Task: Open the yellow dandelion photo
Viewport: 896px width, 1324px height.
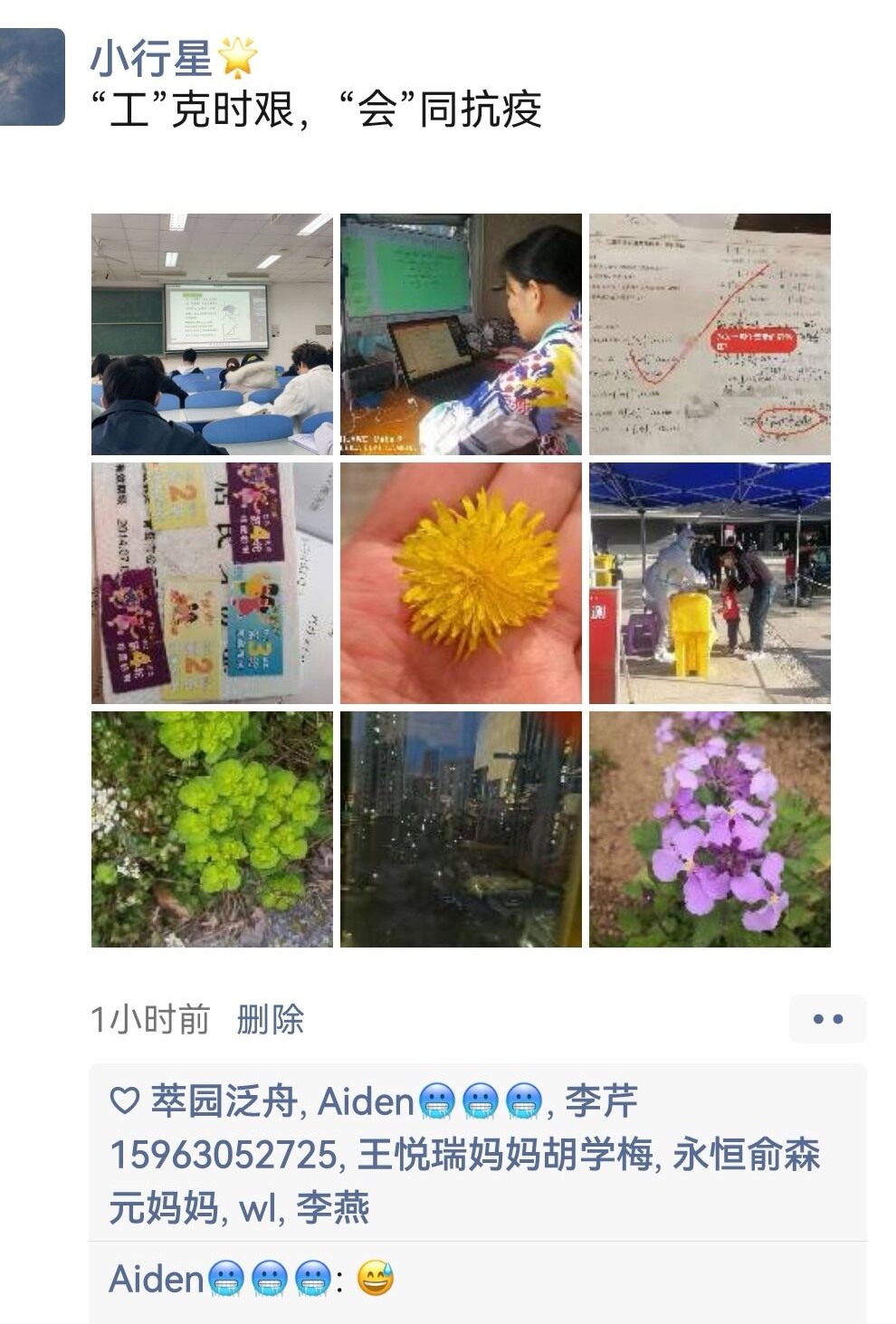Action: click(x=461, y=583)
